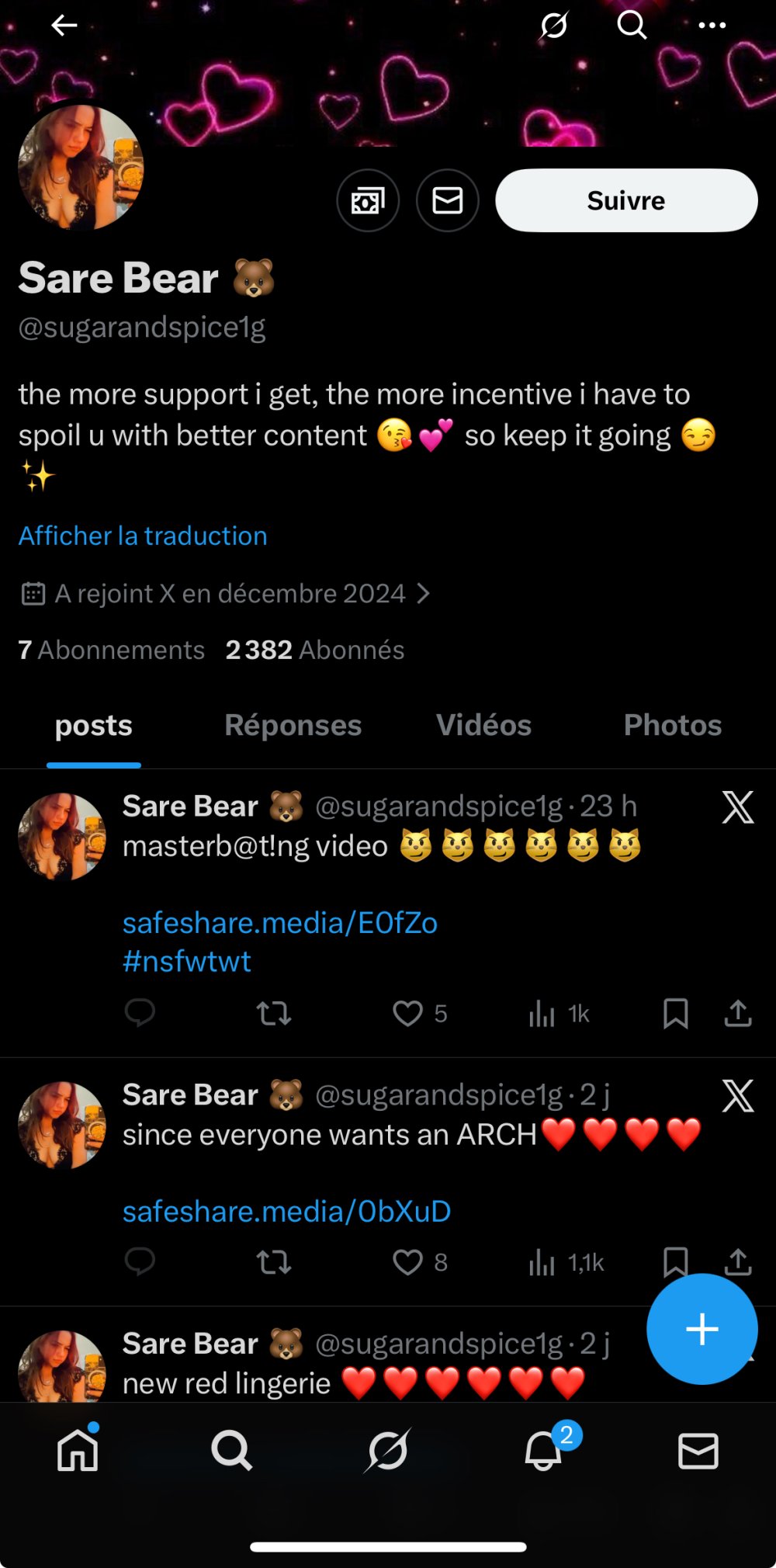The image size is (776, 1568).
Task: Open Sare Bear's profile picture
Action: point(81,168)
